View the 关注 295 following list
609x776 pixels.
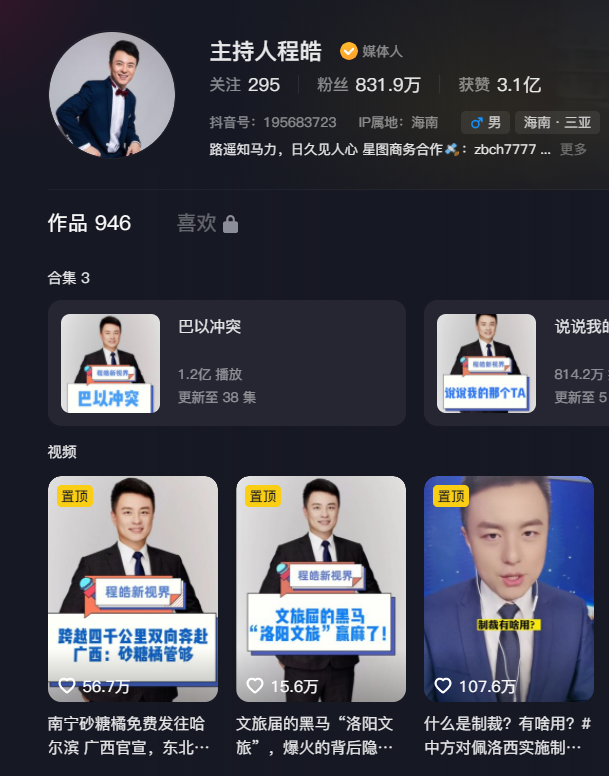click(x=244, y=85)
